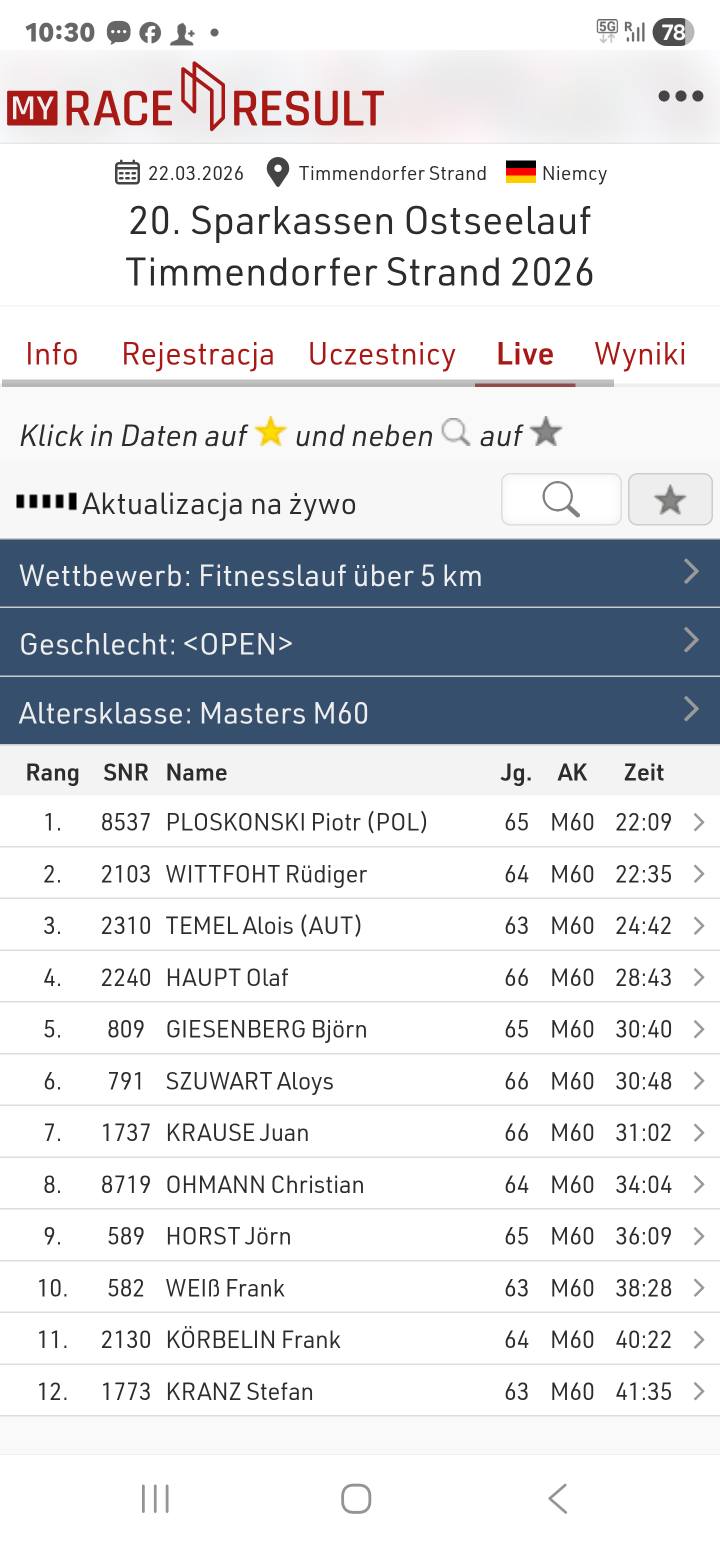Open GIESENBERG Björn's result entry
Image resolution: width=720 pixels, height=1544 pixels.
(360, 1029)
